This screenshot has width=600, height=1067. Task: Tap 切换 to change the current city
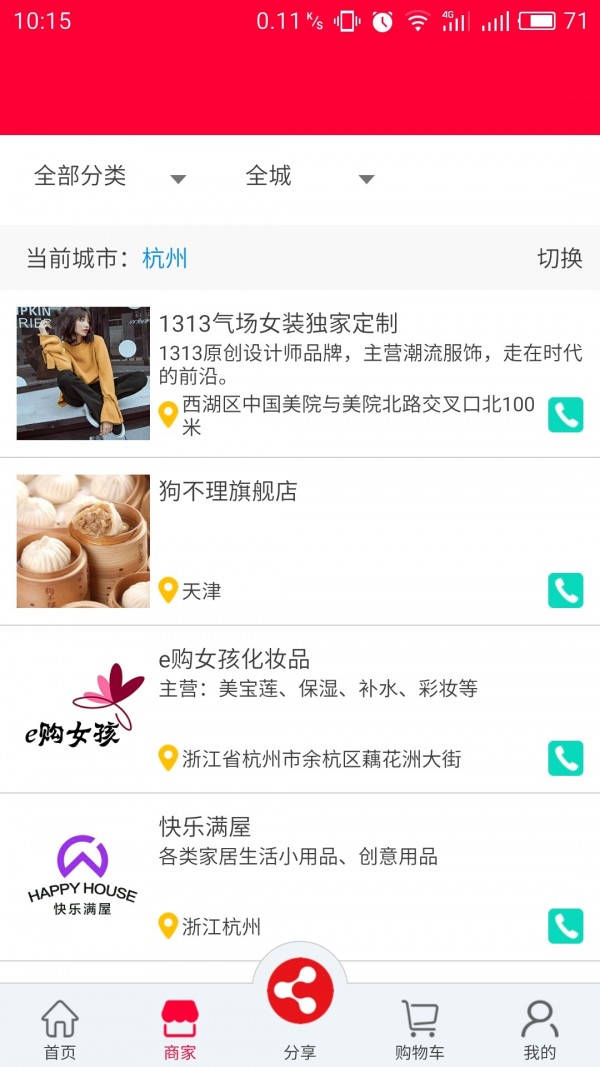(559, 258)
